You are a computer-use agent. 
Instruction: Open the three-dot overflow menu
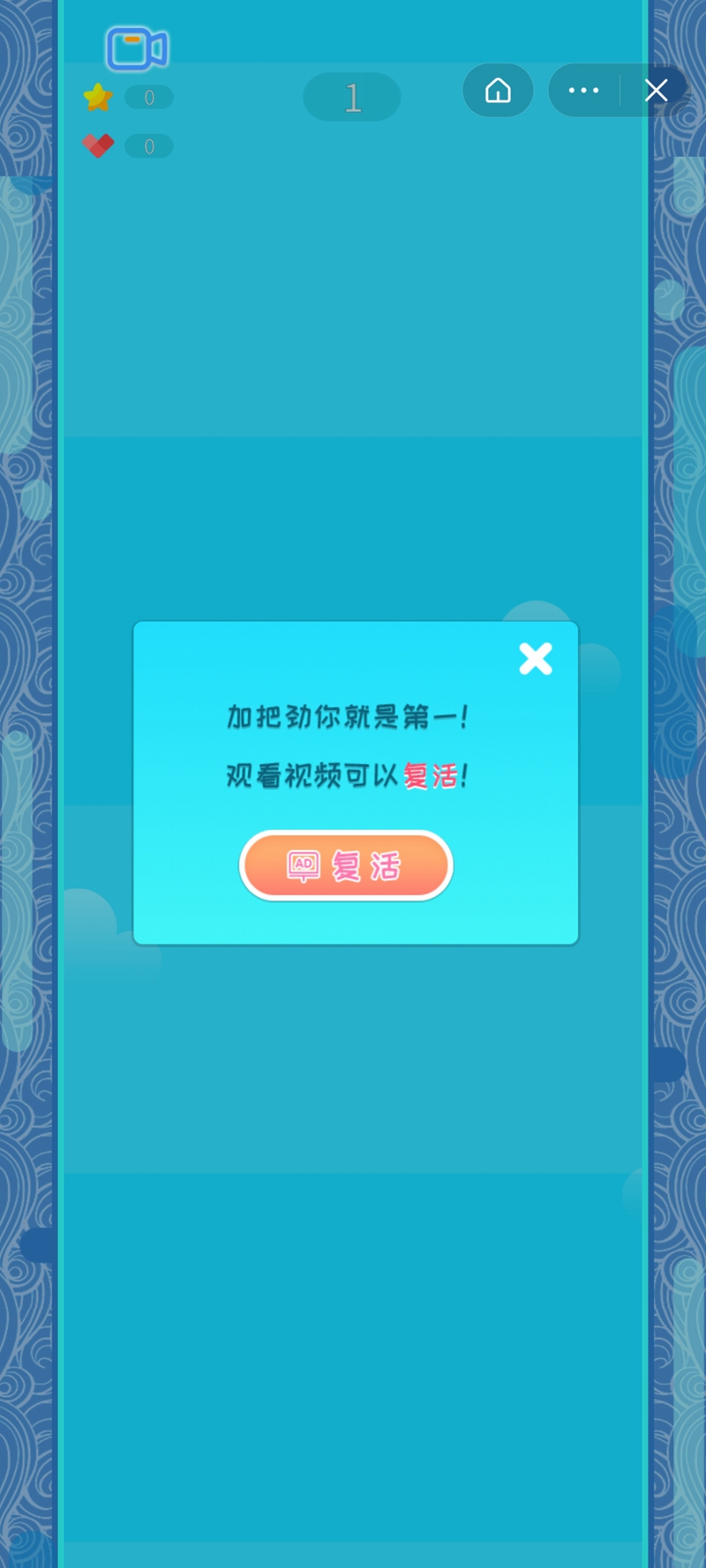click(583, 91)
